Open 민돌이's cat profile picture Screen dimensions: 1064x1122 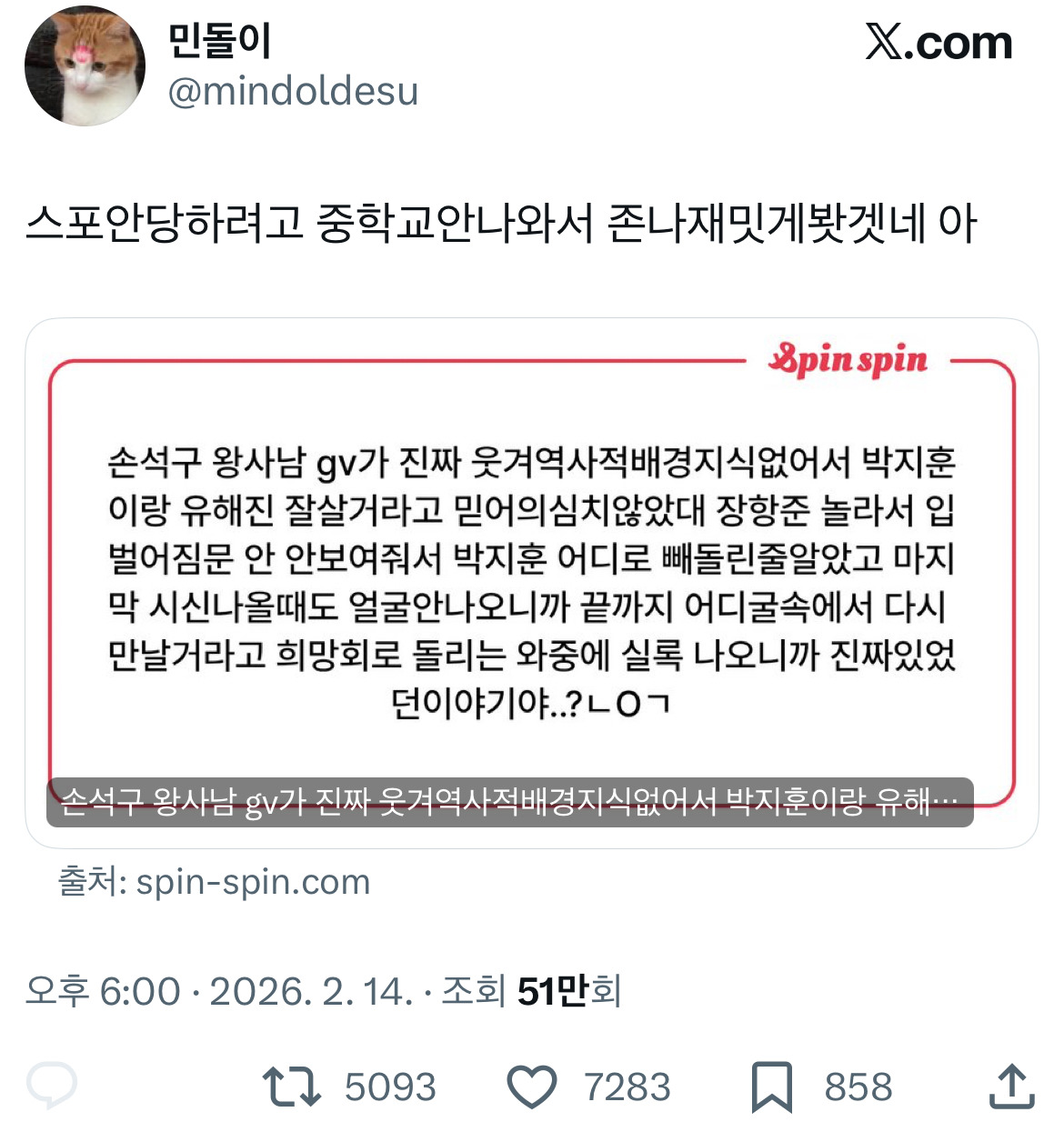pyautogui.click(x=85, y=65)
